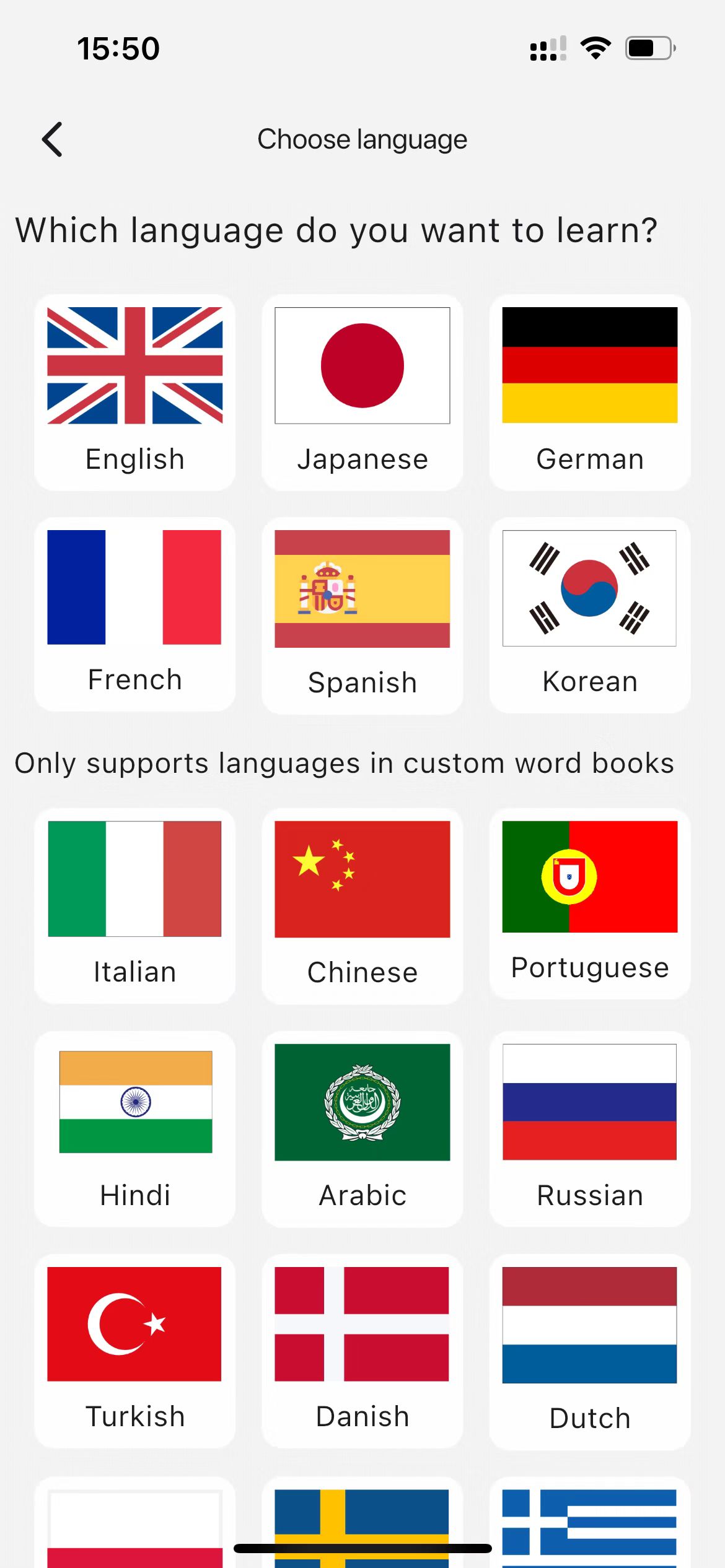This screenshot has width=725, height=1568.
Task: Choose Spanish to learn
Action: (362, 614)
